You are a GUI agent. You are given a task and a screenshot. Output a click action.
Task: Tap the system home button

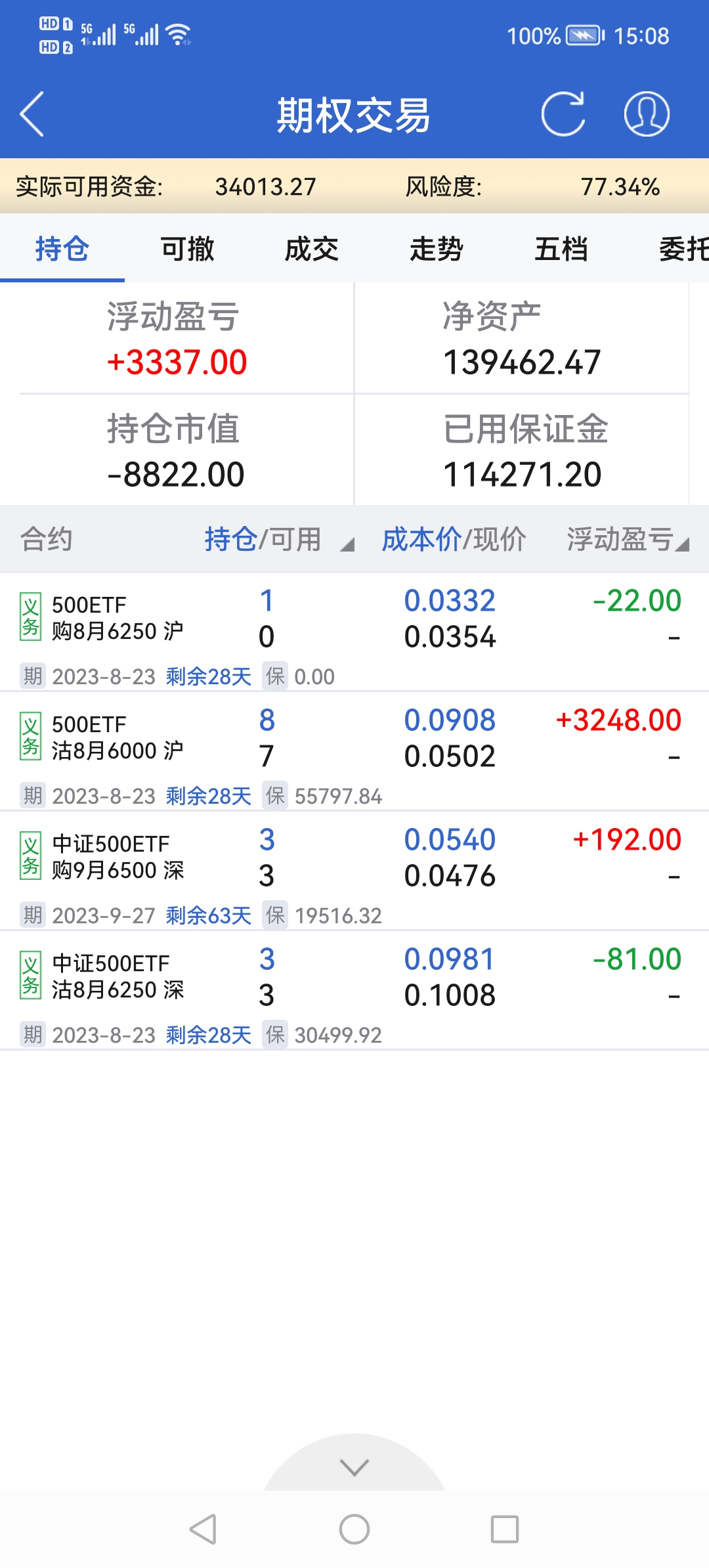pyautogui.click(x=354, y=1529)
